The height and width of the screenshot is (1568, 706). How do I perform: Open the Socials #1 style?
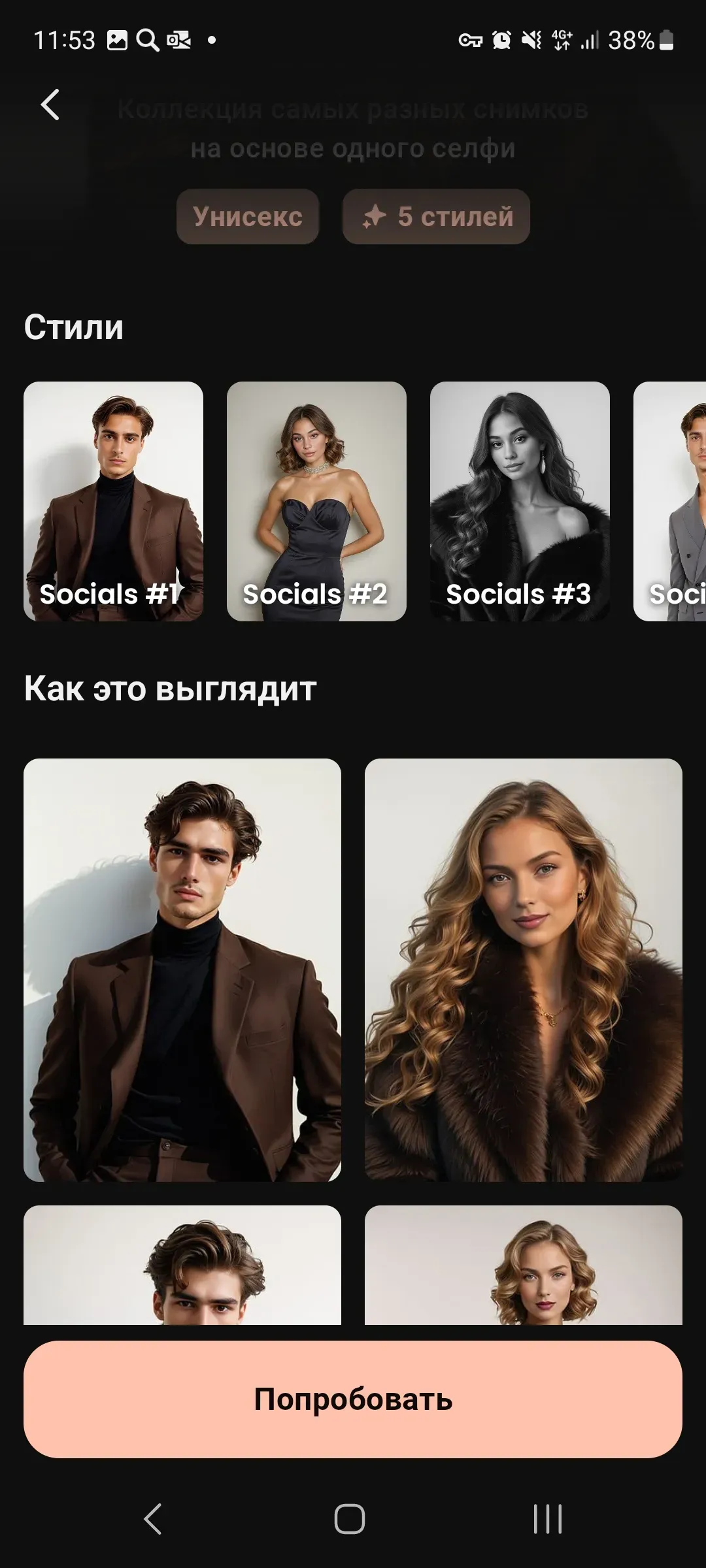click(113, 501)
